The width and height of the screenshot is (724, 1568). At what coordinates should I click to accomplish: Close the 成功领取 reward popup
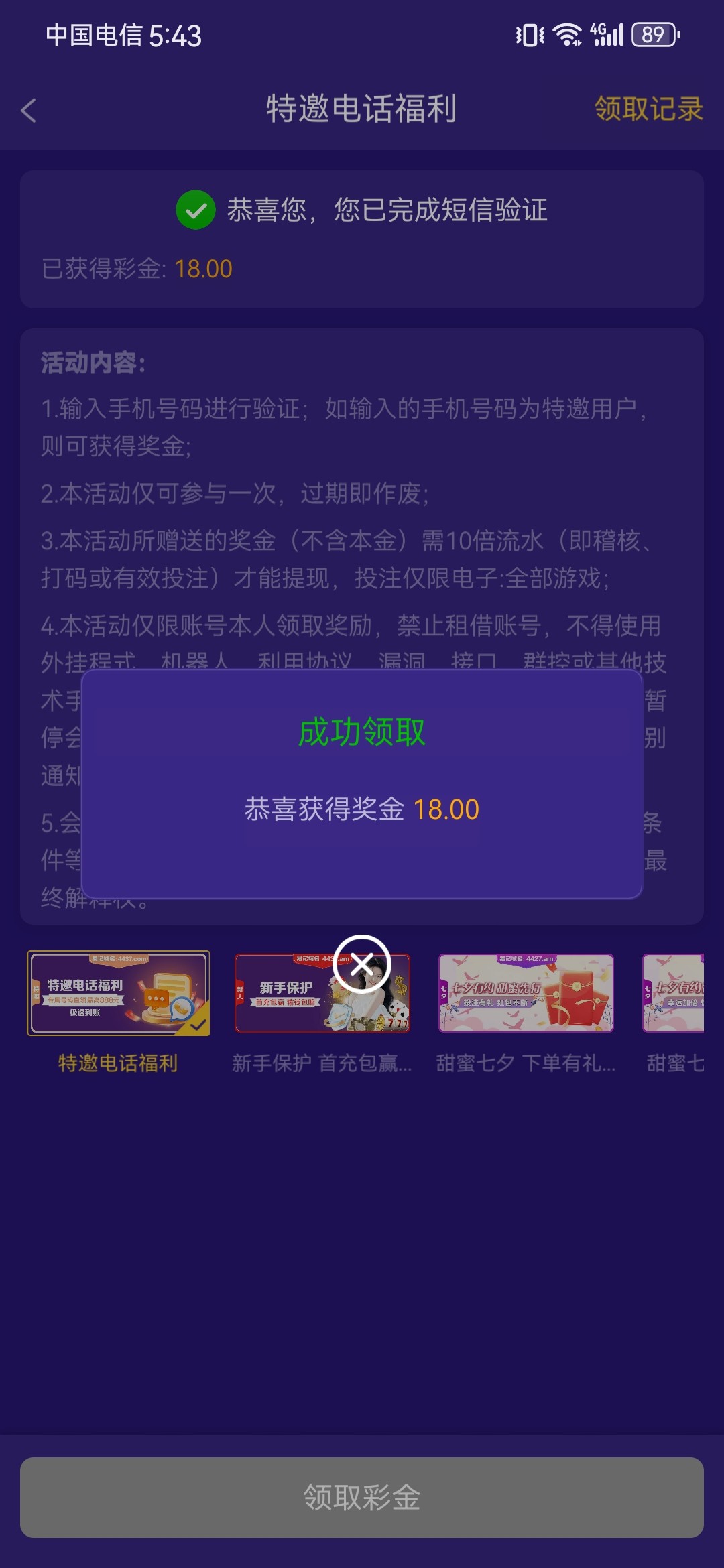(362, 964)
